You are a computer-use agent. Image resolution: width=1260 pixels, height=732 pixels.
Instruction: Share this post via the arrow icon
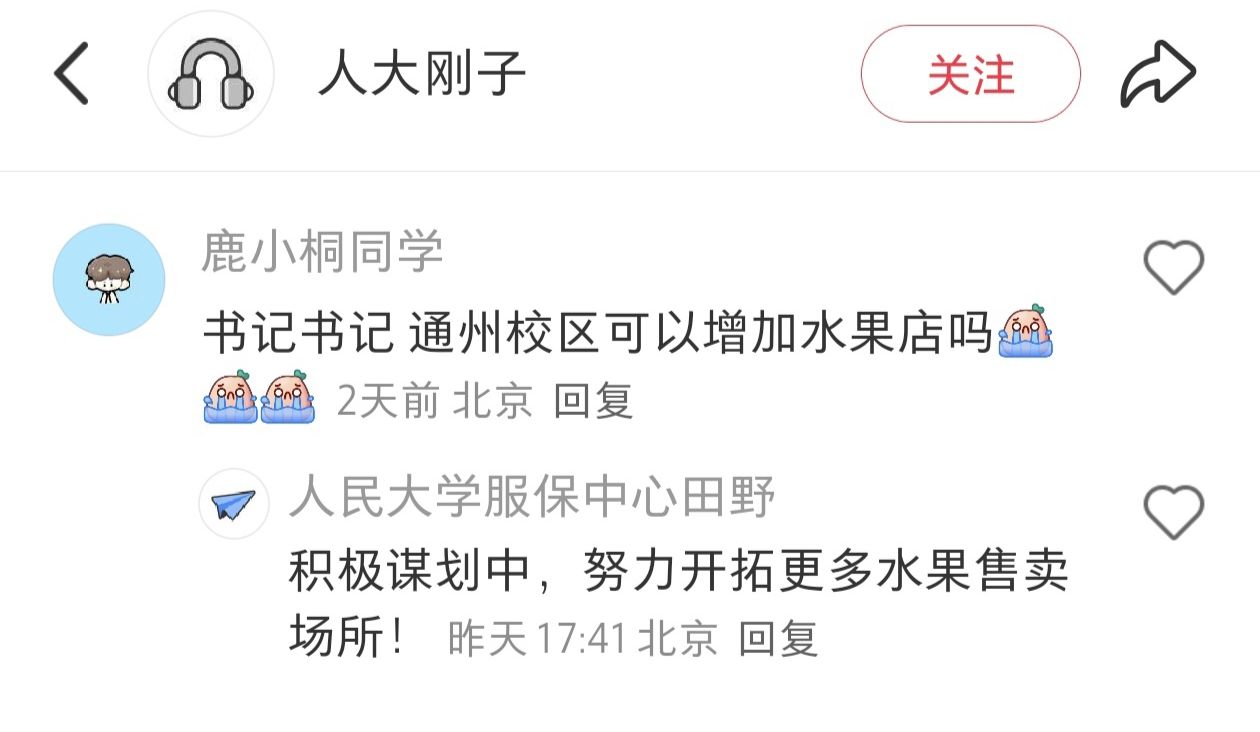[x=1158, y=74]
